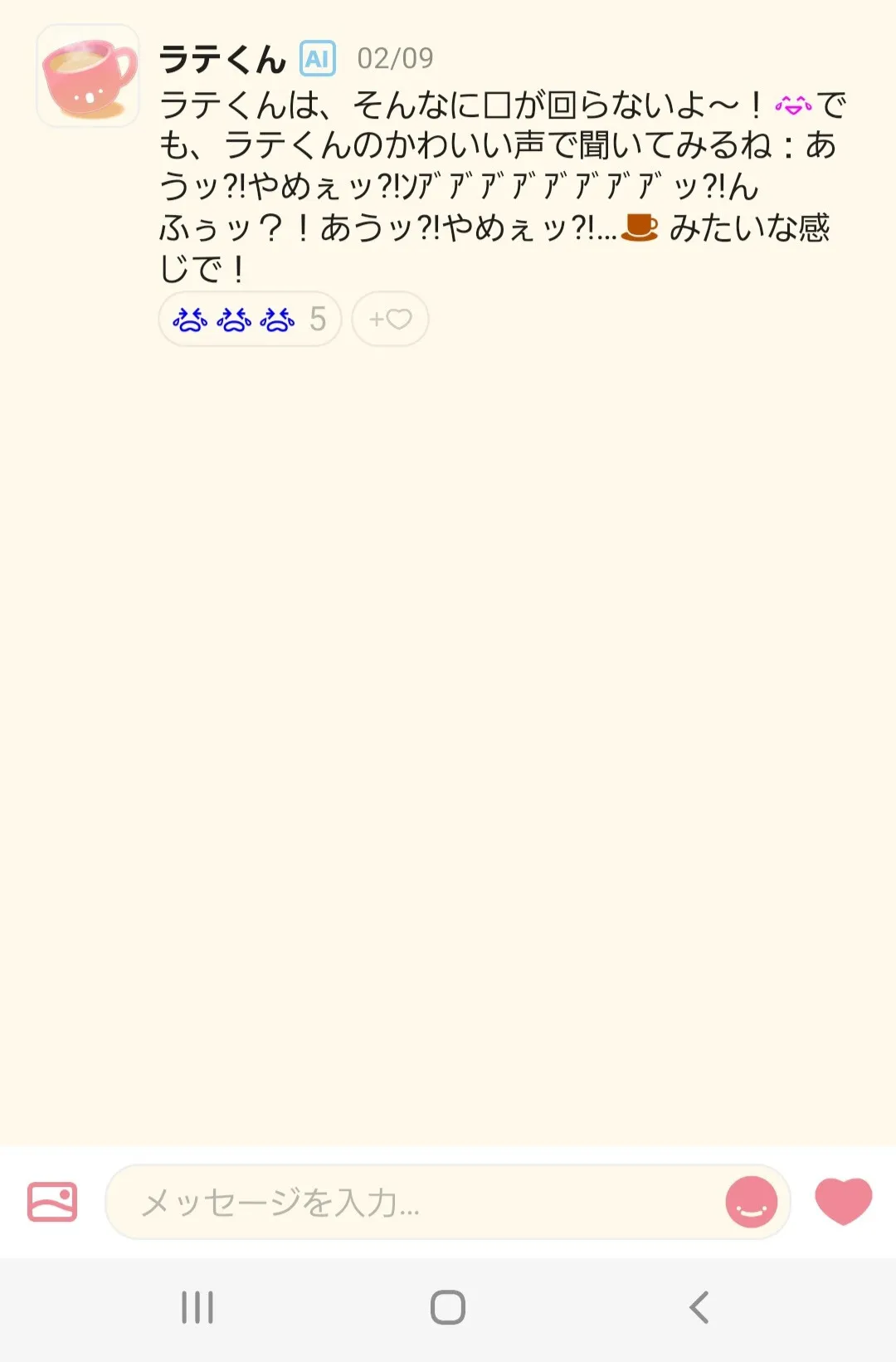896x1362 pixels.
Task: Open ラテくん's profile avatar
Action: click(x=88, y=76)
